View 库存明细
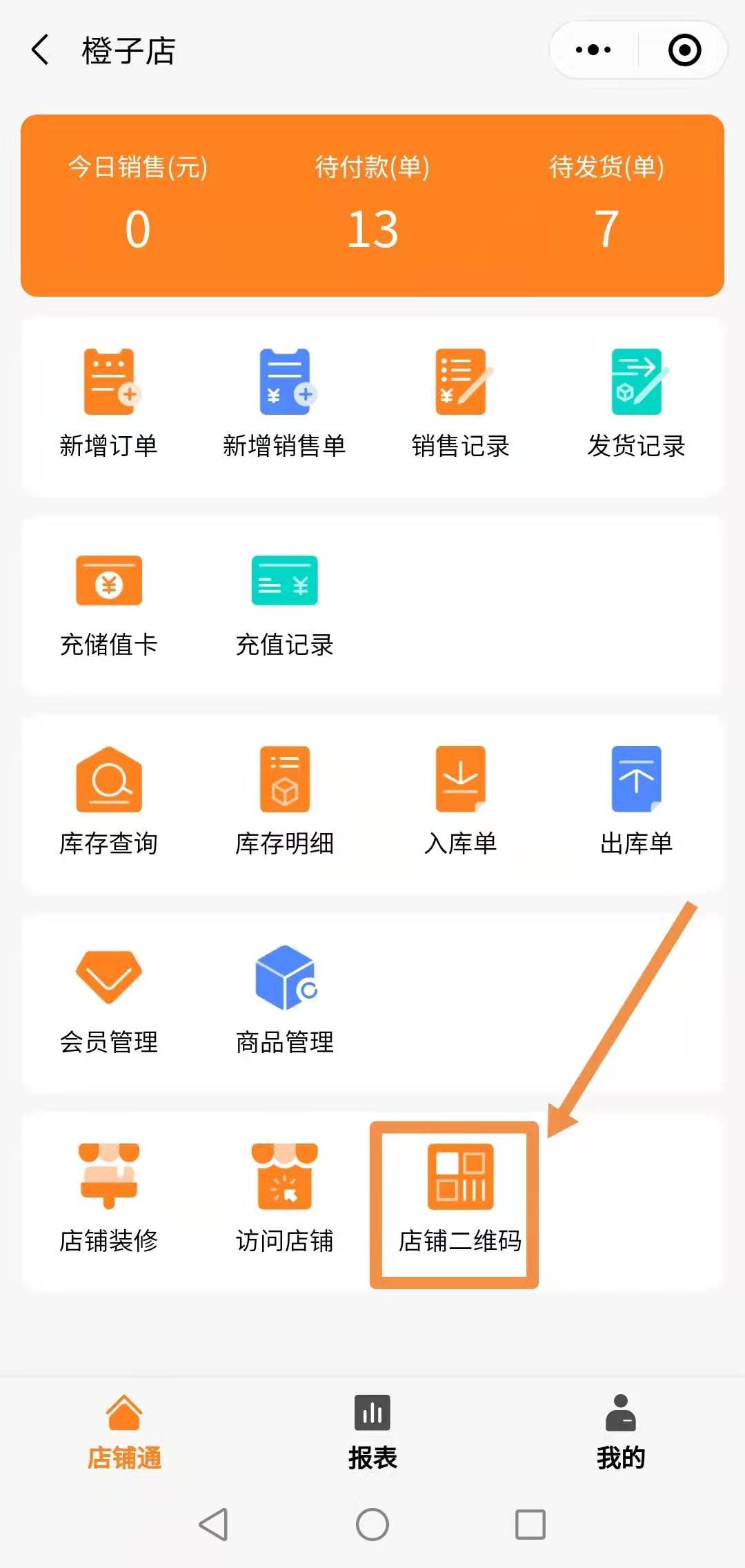This screenshot has width=745, height=1568. tap(284, 802)
